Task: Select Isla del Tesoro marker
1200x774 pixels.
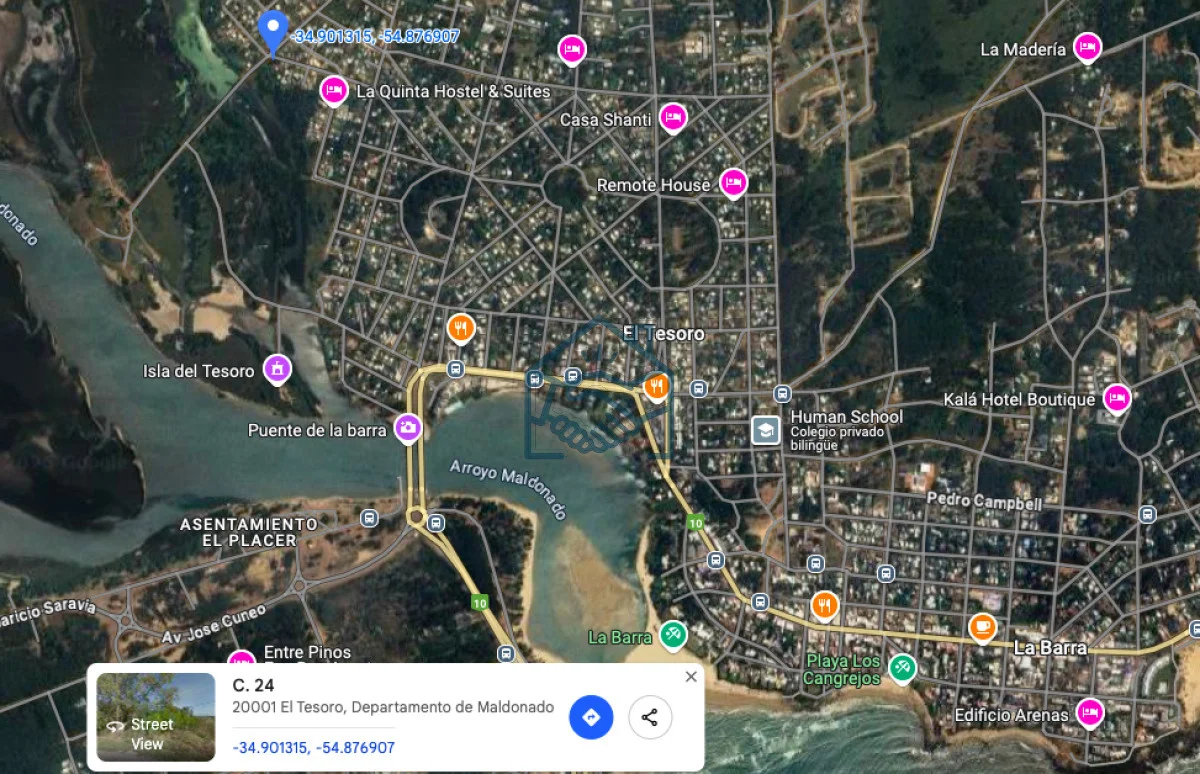Action: coord(276,369)
